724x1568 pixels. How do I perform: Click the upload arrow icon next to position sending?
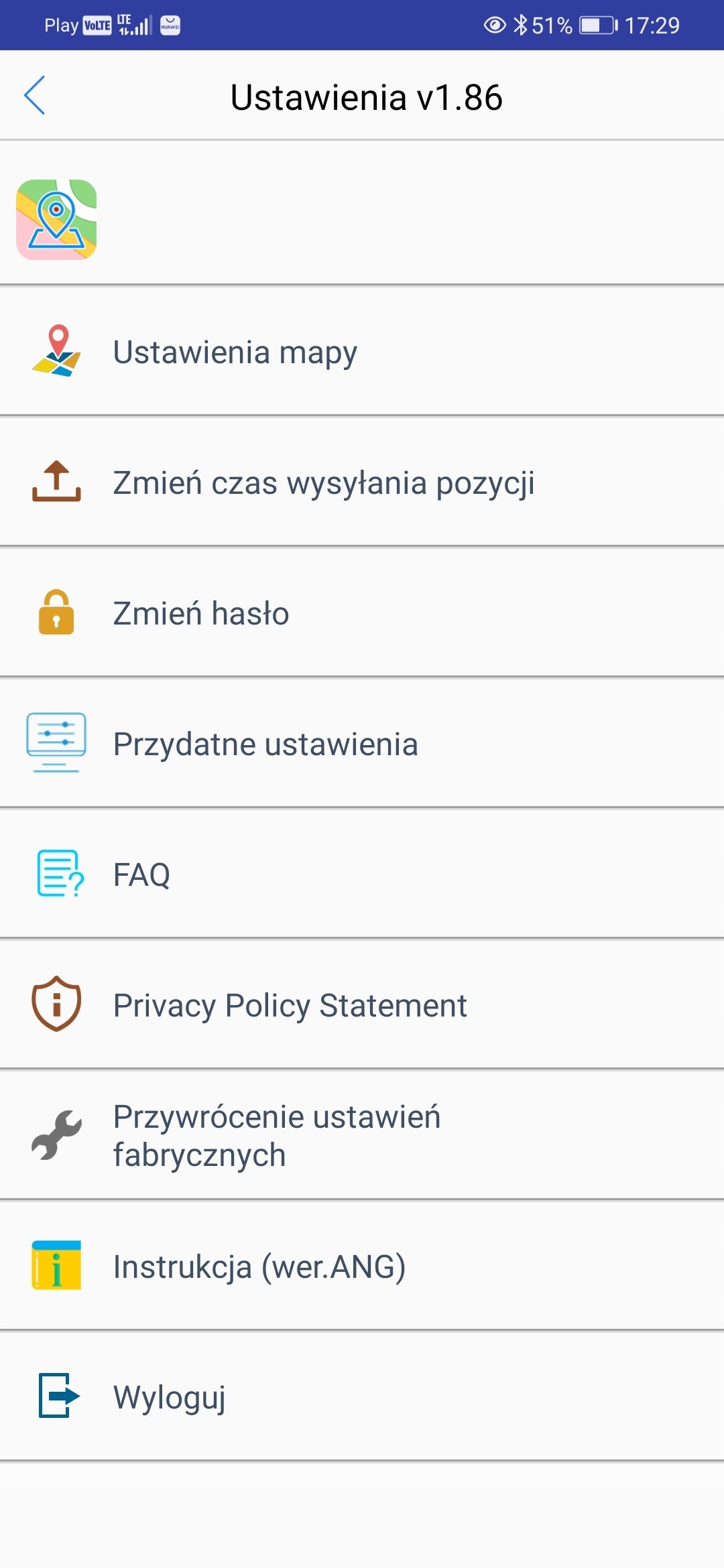point(57,482)
